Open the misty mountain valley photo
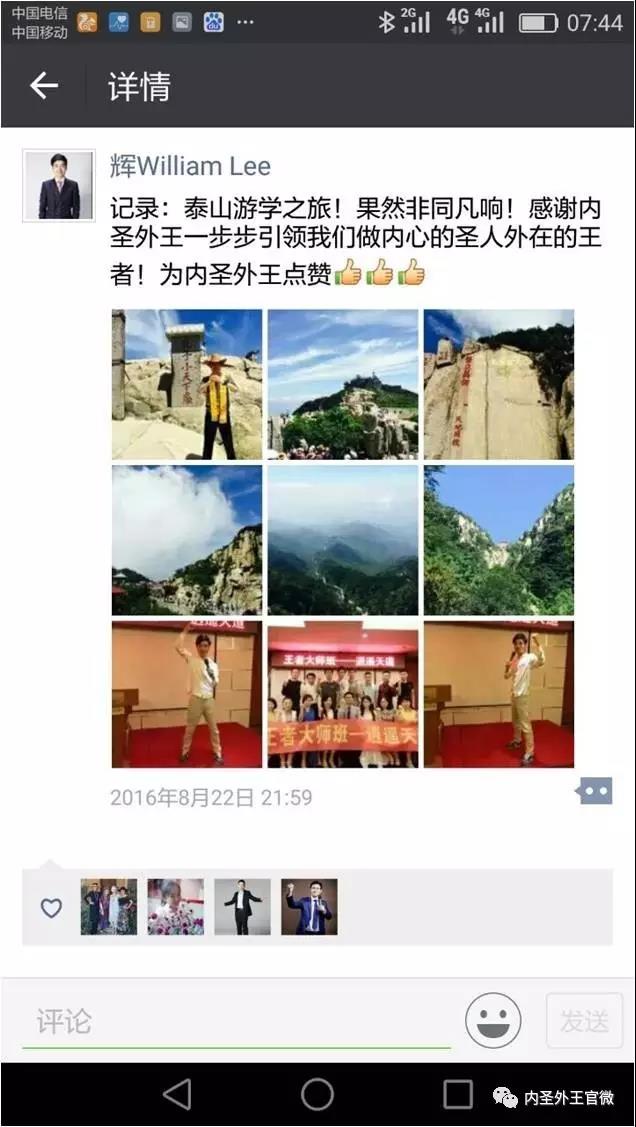This screenshot has width=636, height=1127. click(x=343, y=540)
